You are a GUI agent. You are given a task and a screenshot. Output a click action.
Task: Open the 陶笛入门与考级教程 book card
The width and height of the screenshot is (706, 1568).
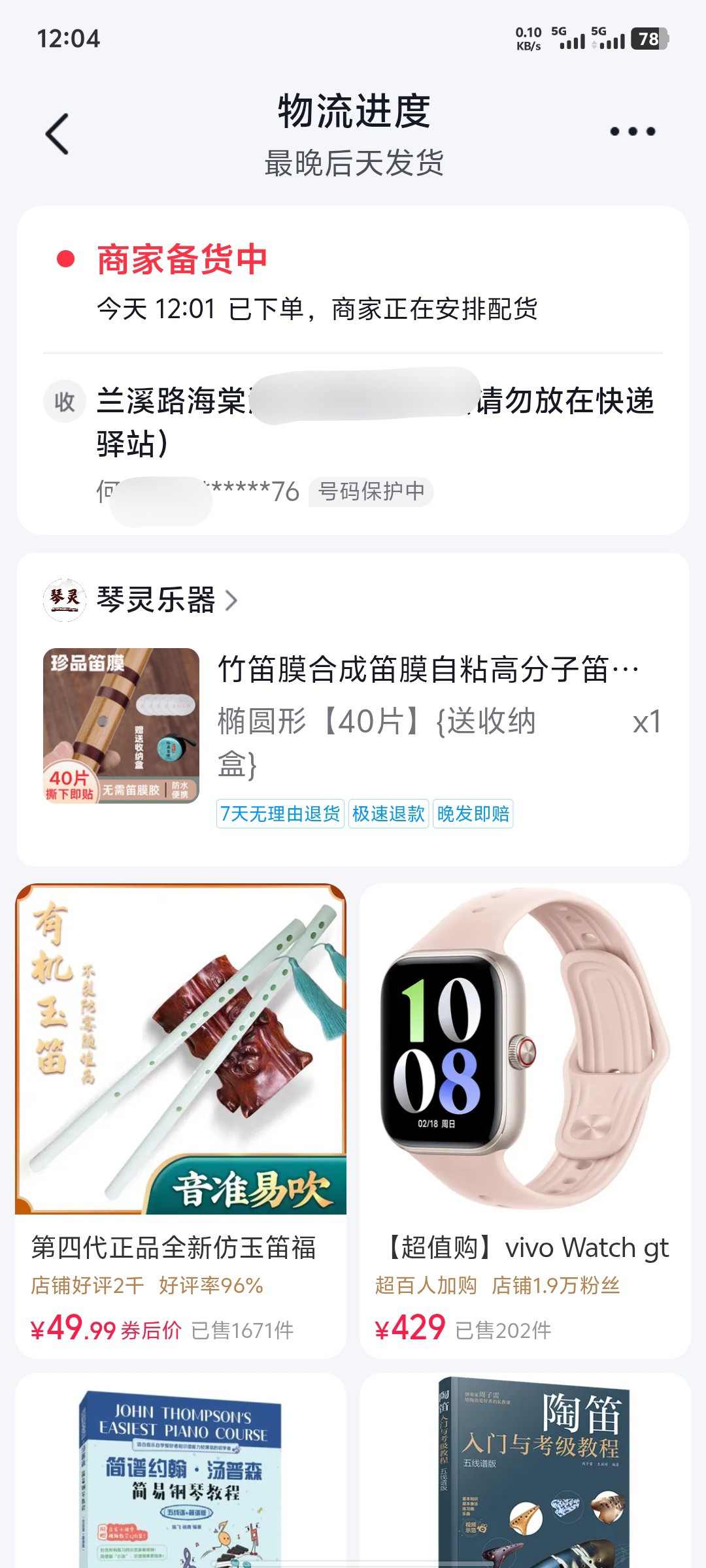(x=525, y=1477)
